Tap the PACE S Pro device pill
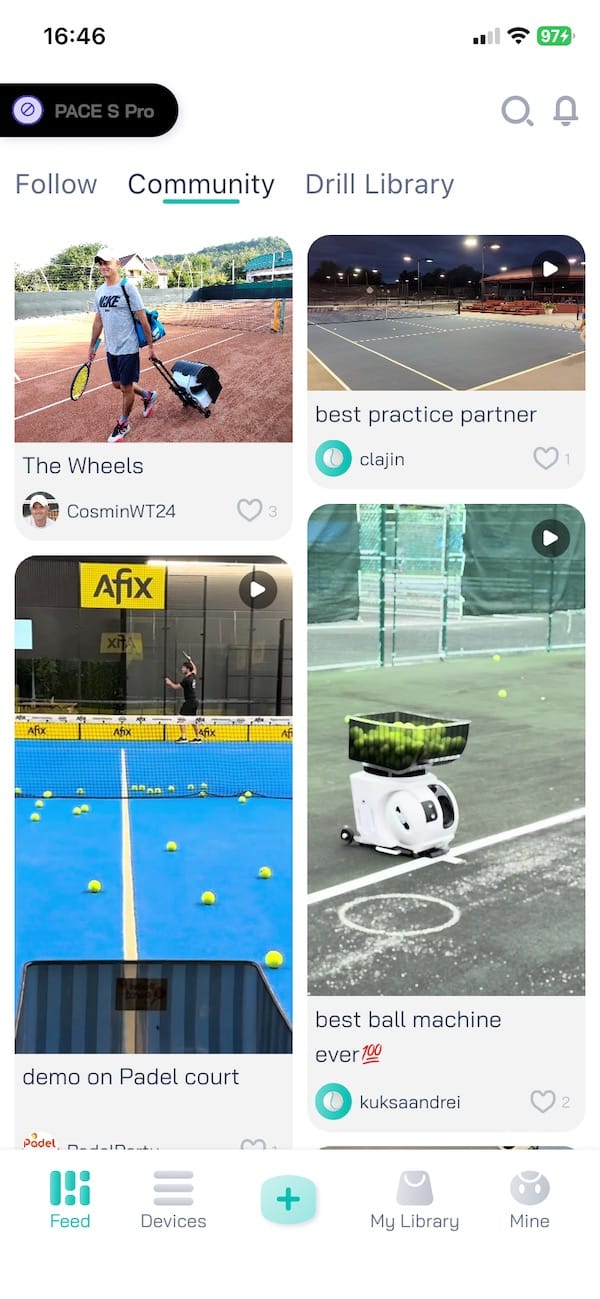 pos(89,110)
